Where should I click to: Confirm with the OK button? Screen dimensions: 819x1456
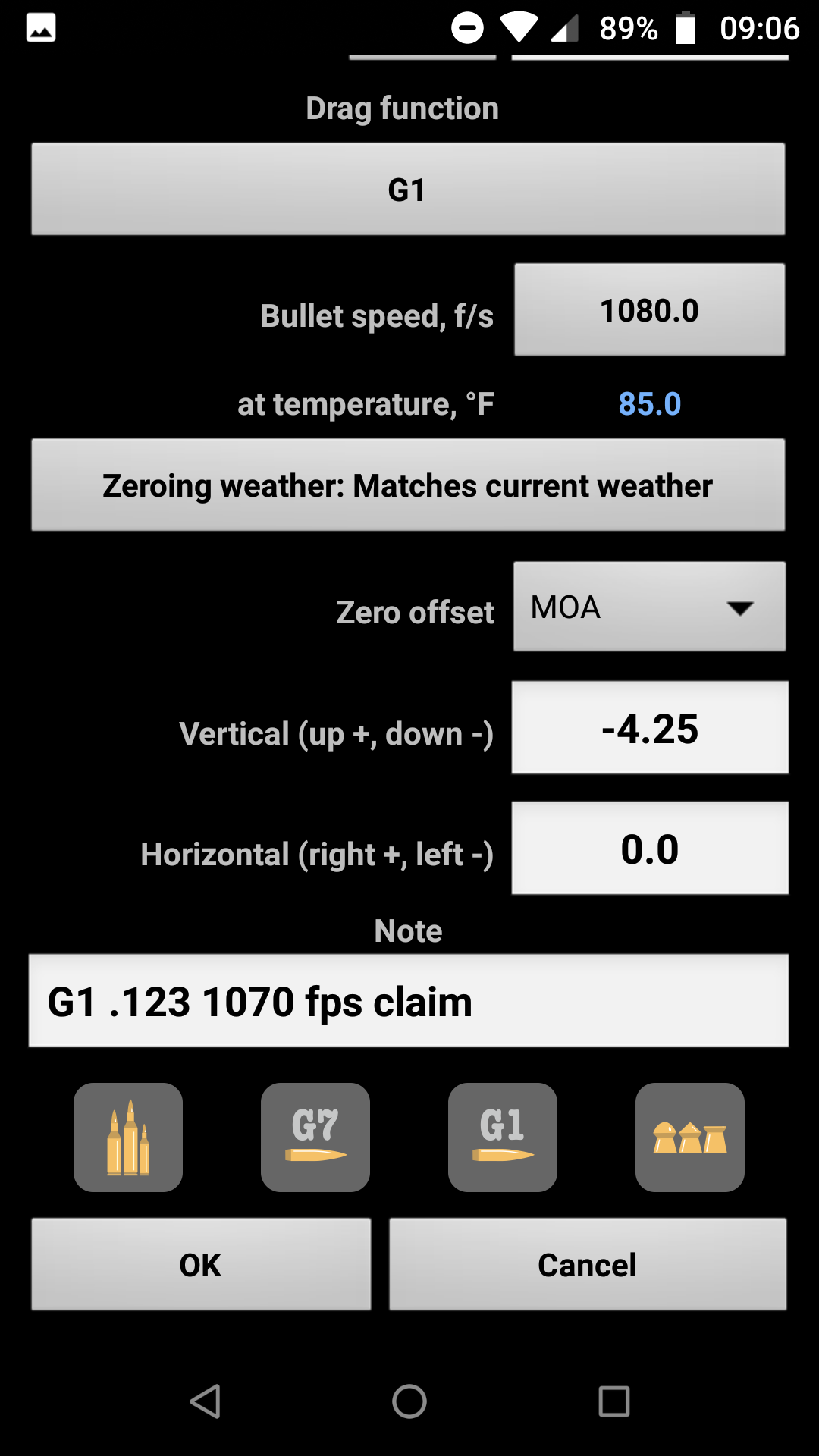click(x=201, y=1264)
